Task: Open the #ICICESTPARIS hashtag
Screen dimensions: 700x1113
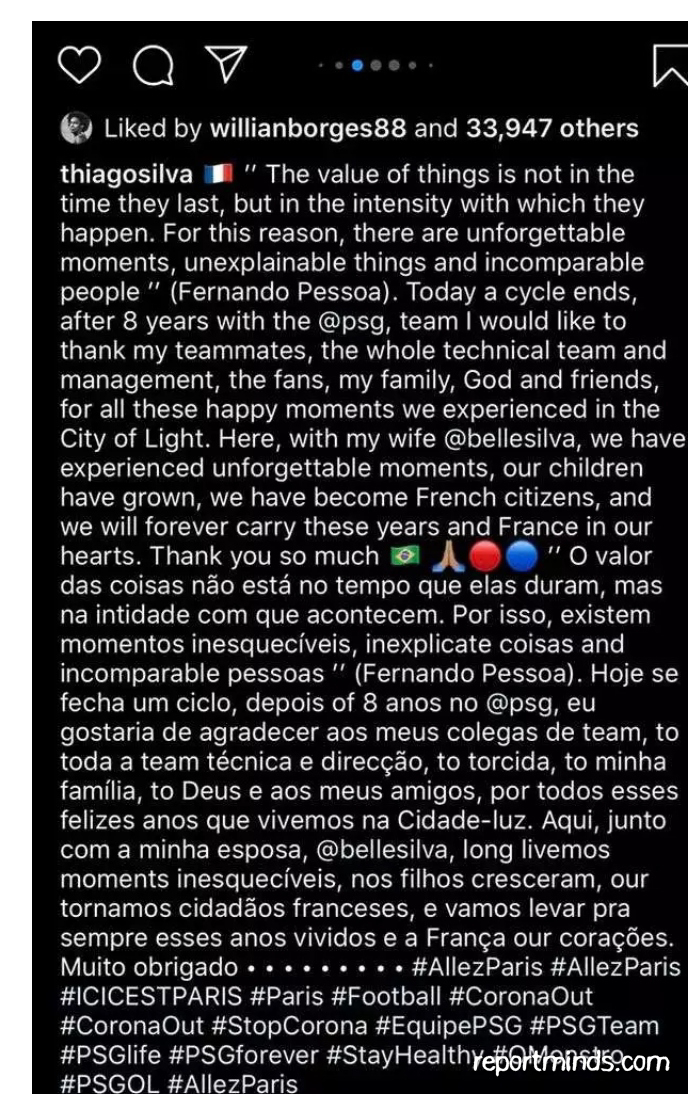Action: [151, 996]
